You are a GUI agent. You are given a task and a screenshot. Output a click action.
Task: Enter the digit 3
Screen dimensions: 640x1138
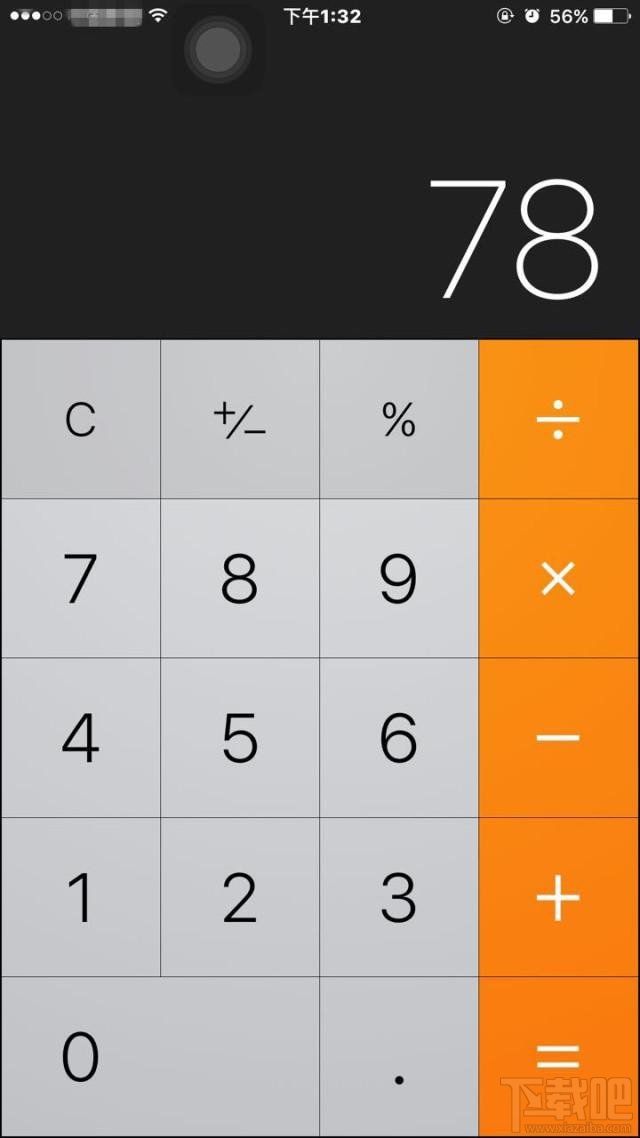[x=399, y=897]
